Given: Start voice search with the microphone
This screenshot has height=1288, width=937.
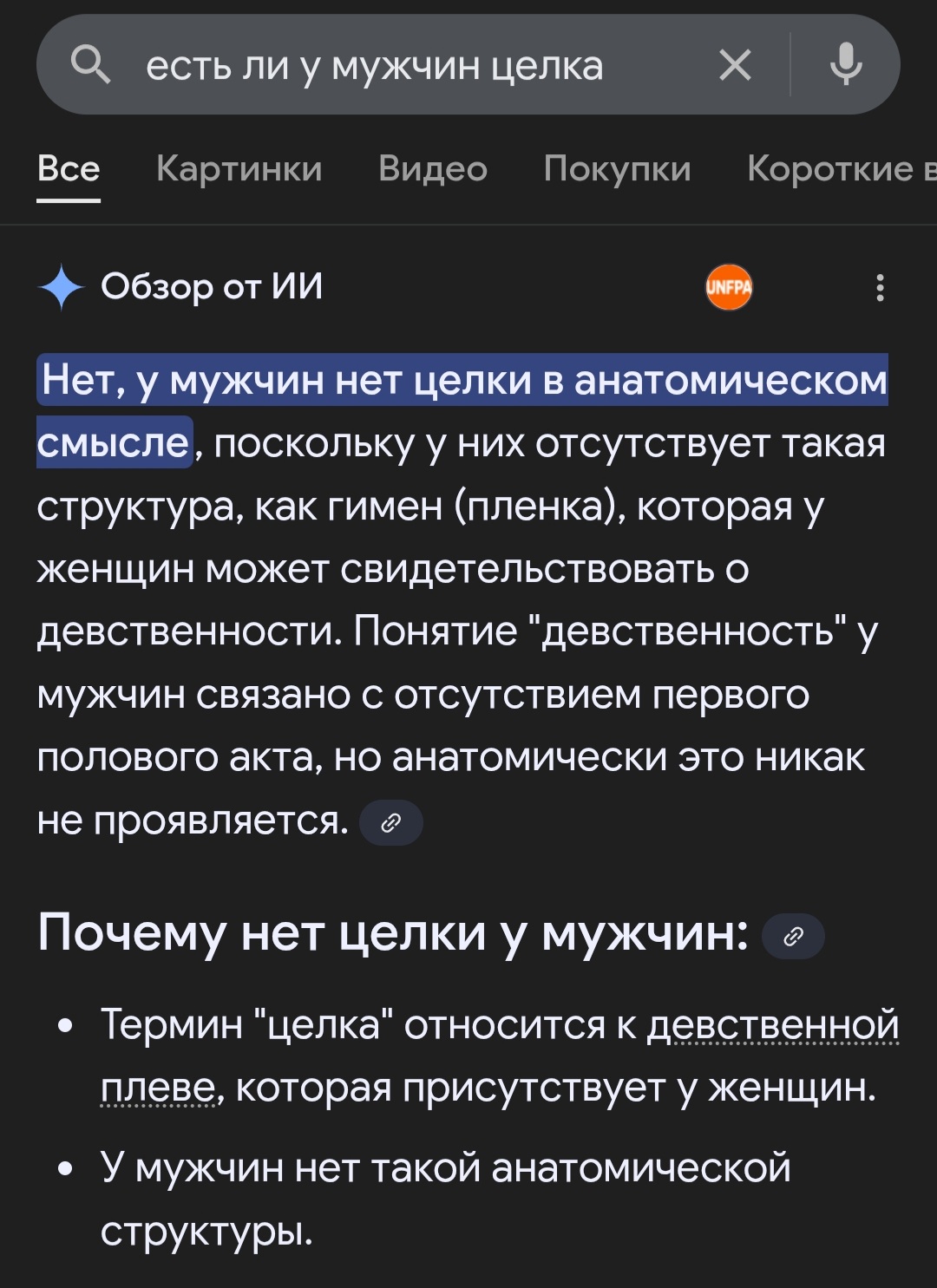Looking at the screenshot, I should tap(845, 66).
